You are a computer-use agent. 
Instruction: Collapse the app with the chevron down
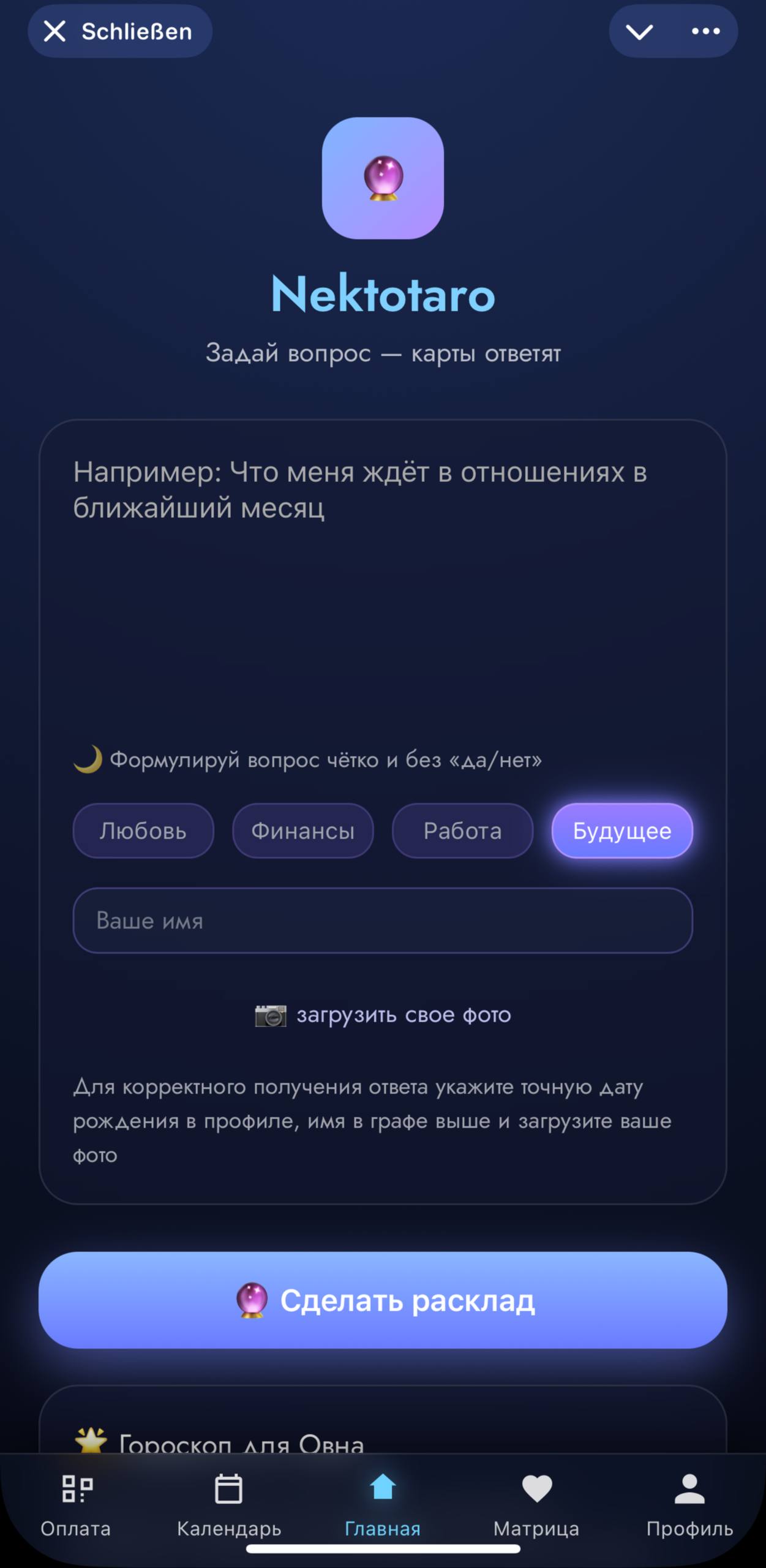click(x=639, y=31)
